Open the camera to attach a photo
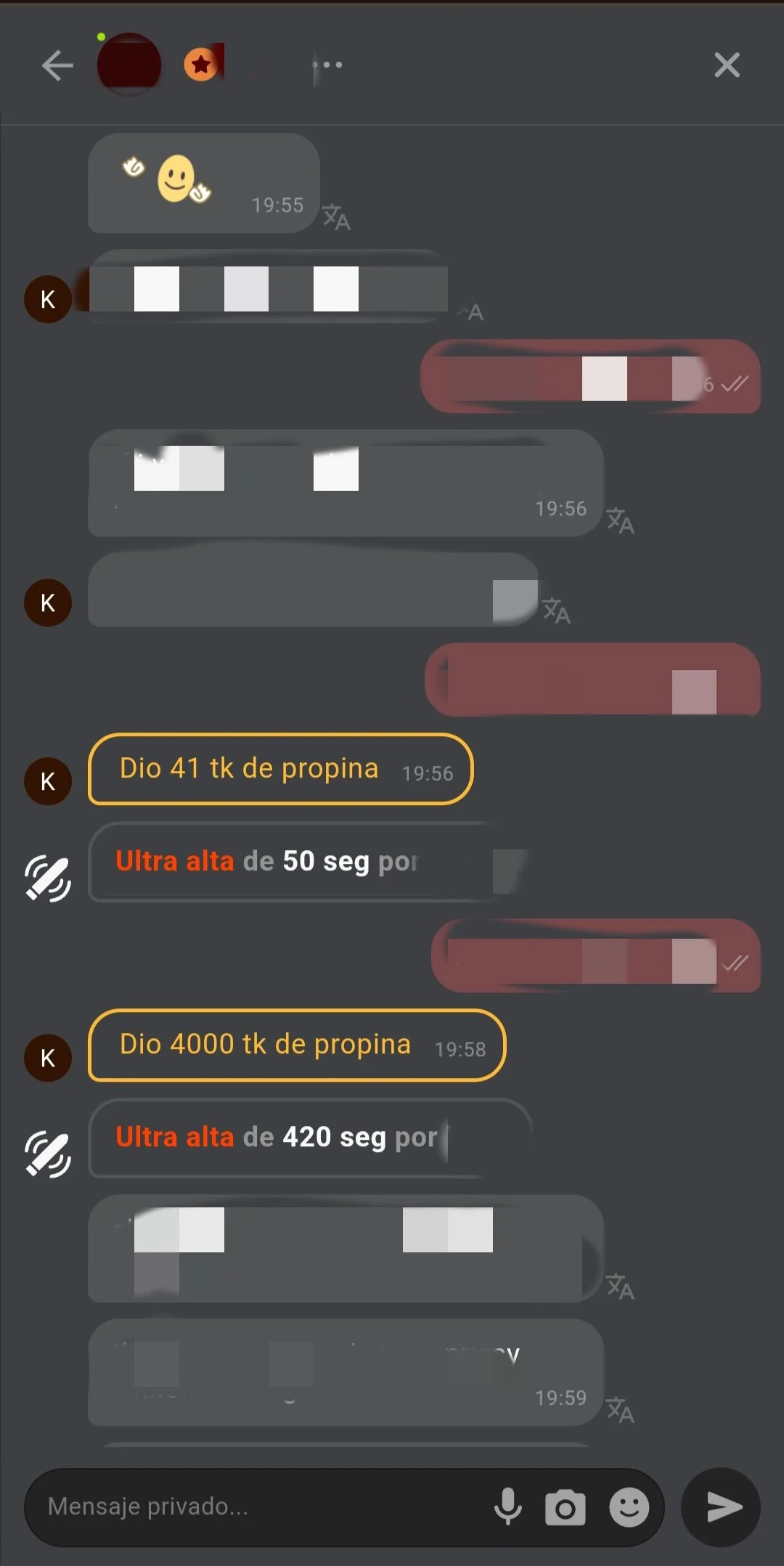 [x=565, y=1508]
